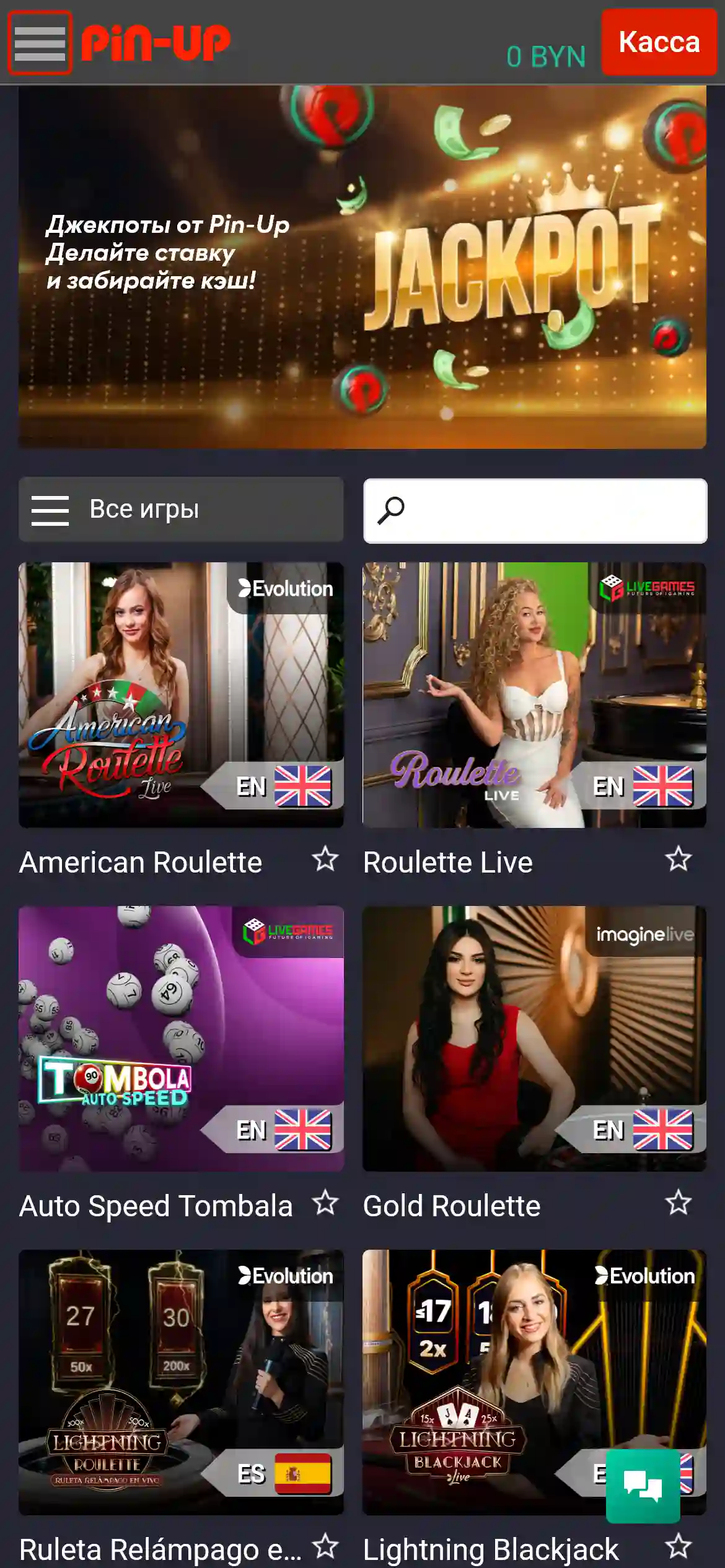The image size is (725, 1568).
Task: Launch the Ruleta Relámpago game
Action: click(x=181, y=1382)
